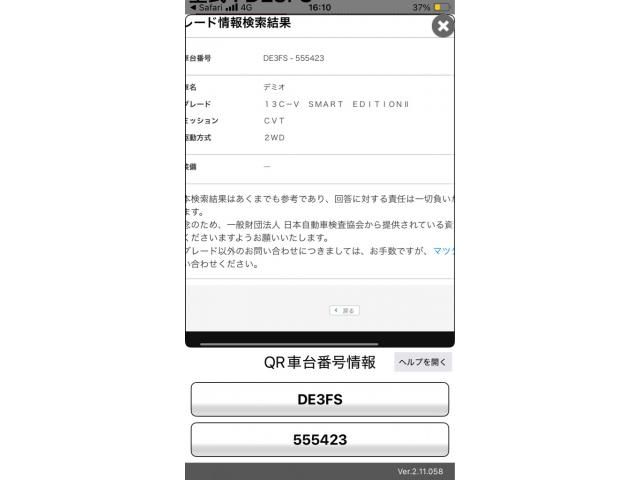Tap the 戻る back button in the popup
This screenshot has width=640, height=480.
(344, 311)
